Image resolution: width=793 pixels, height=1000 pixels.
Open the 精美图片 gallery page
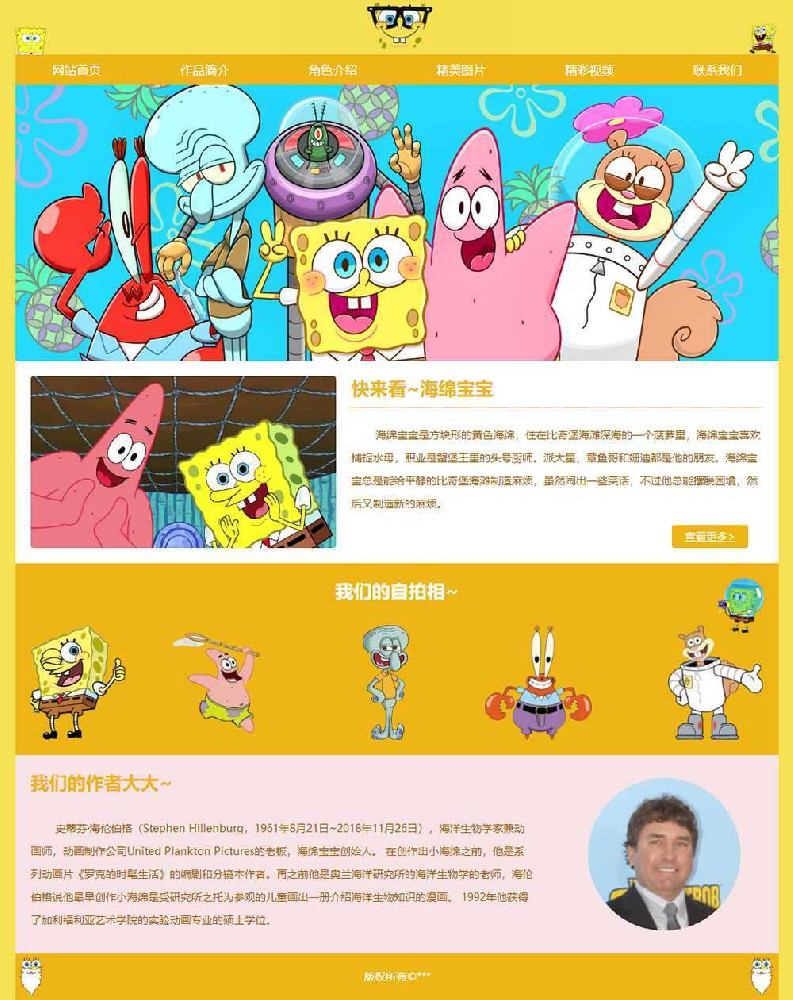(461, 70)
